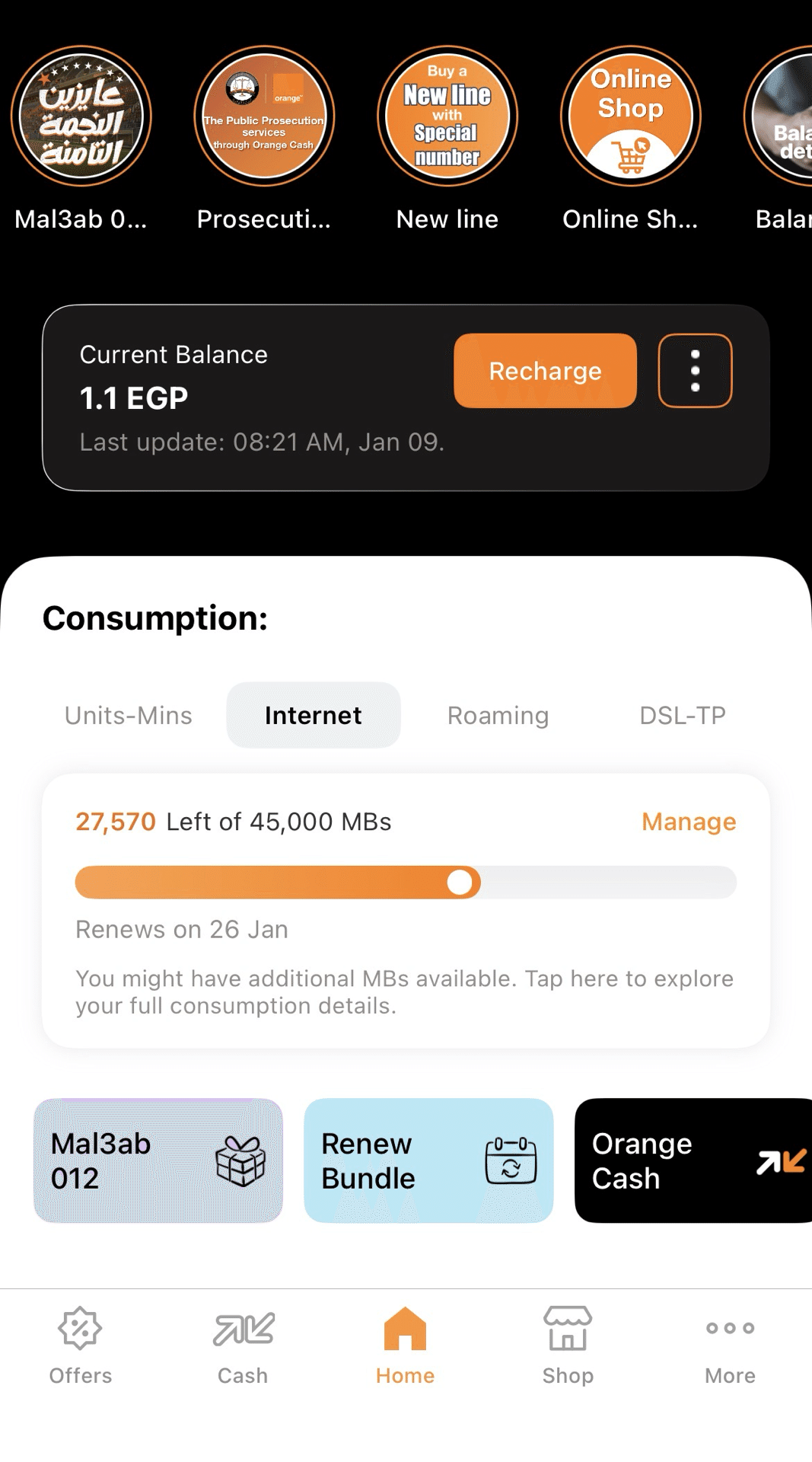Open the Online Shop story
Viewport: 812px width, 1462px height.
coord(630,117)
